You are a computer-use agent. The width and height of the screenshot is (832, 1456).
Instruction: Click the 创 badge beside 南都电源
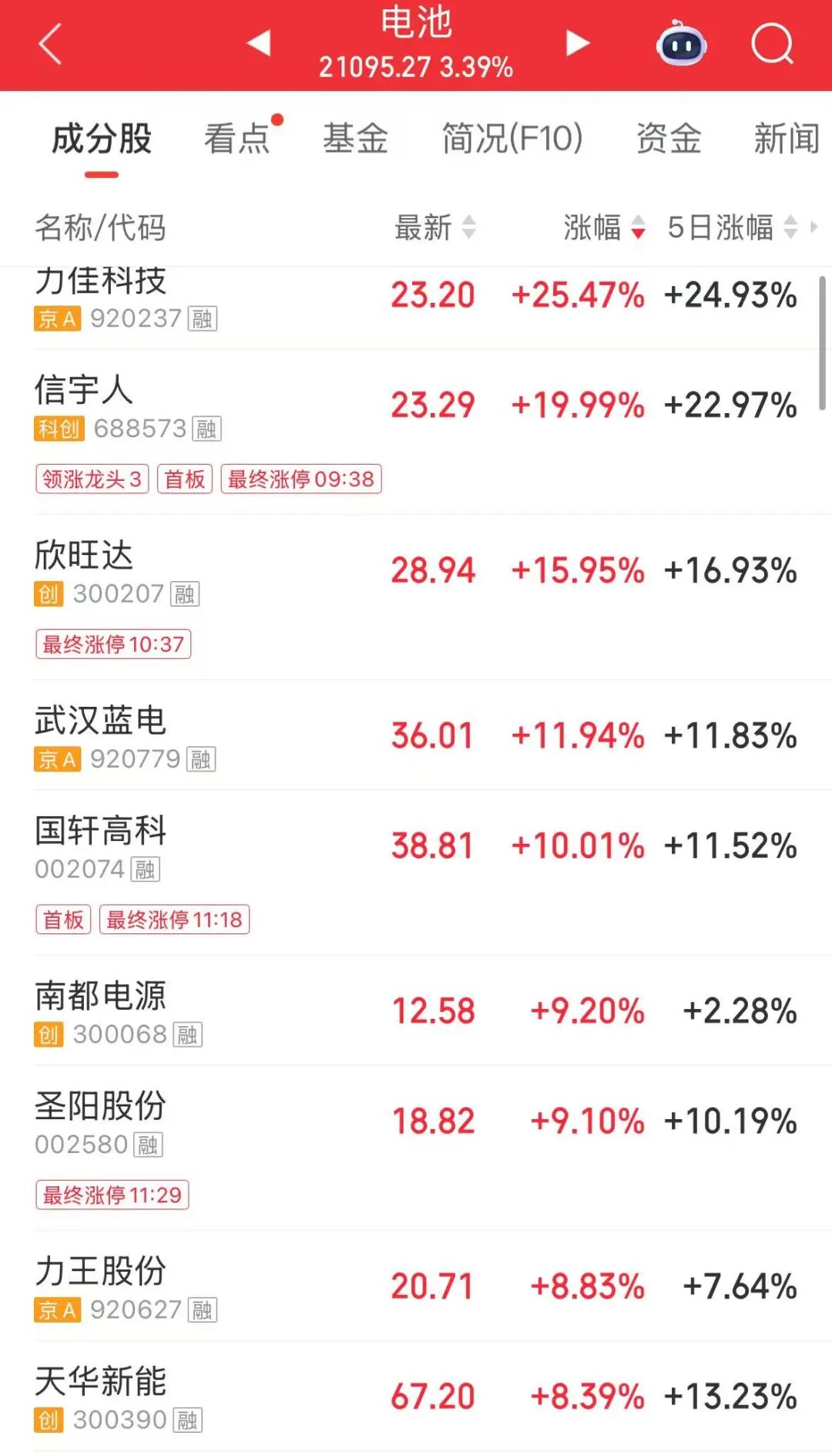tap(49, 1035)
